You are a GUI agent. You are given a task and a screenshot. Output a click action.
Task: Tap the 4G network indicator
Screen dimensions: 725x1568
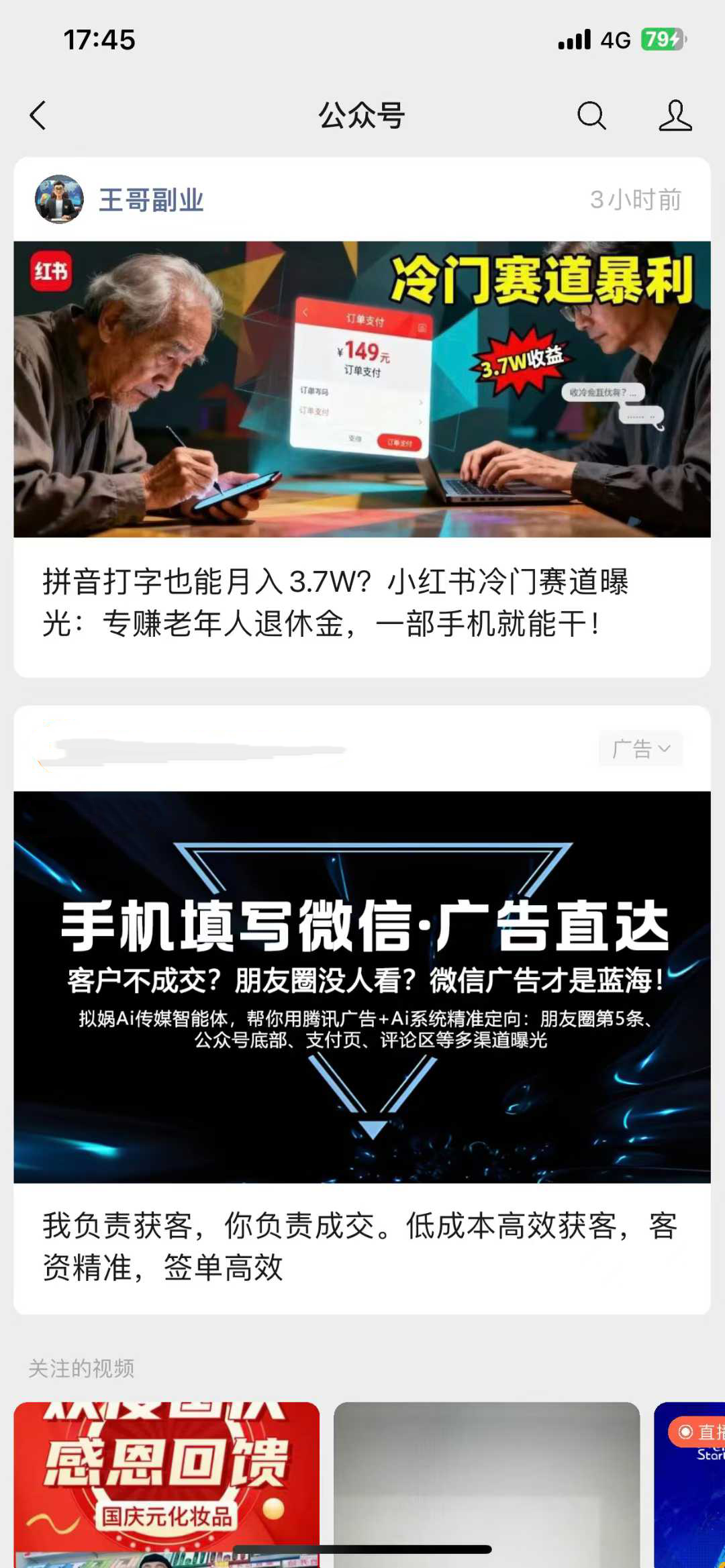(x=614, y=40)
